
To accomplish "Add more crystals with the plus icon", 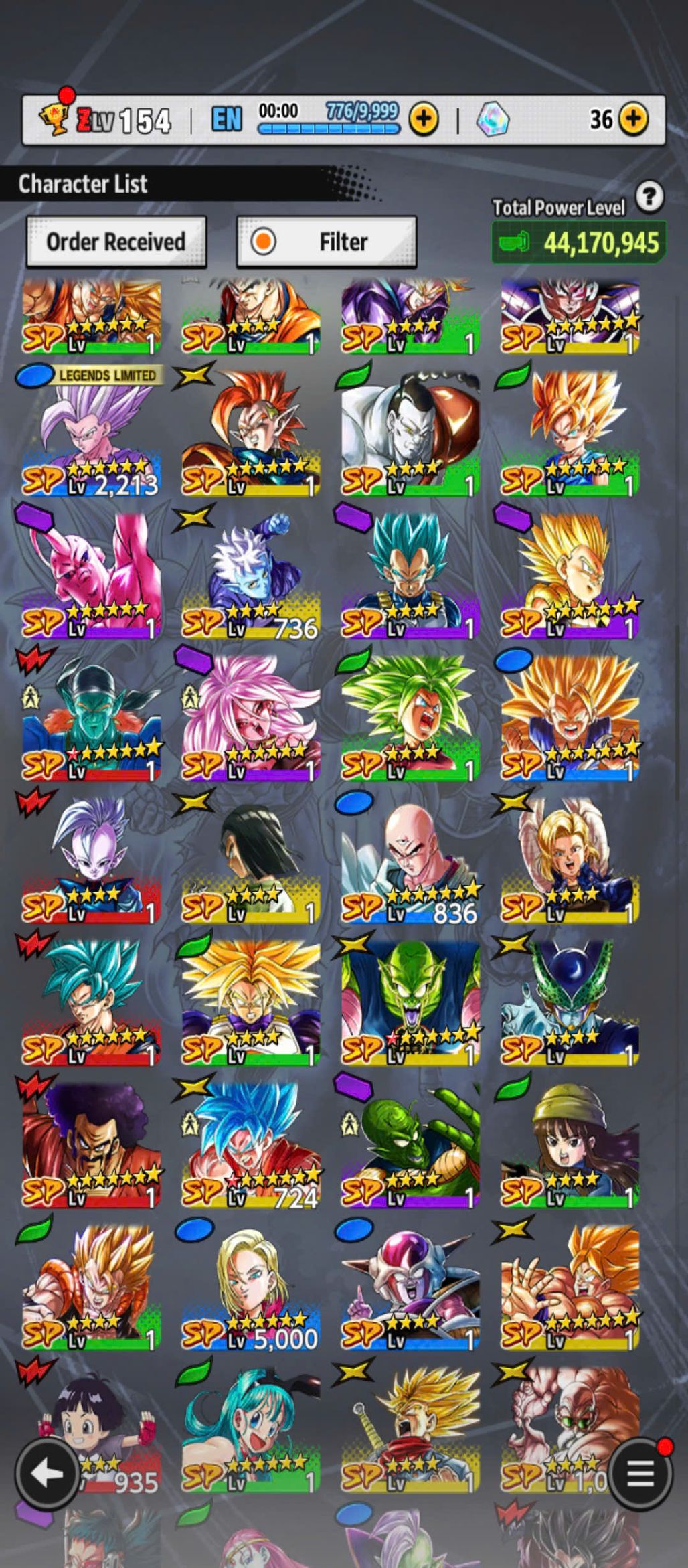I will (x=633, y=120).
